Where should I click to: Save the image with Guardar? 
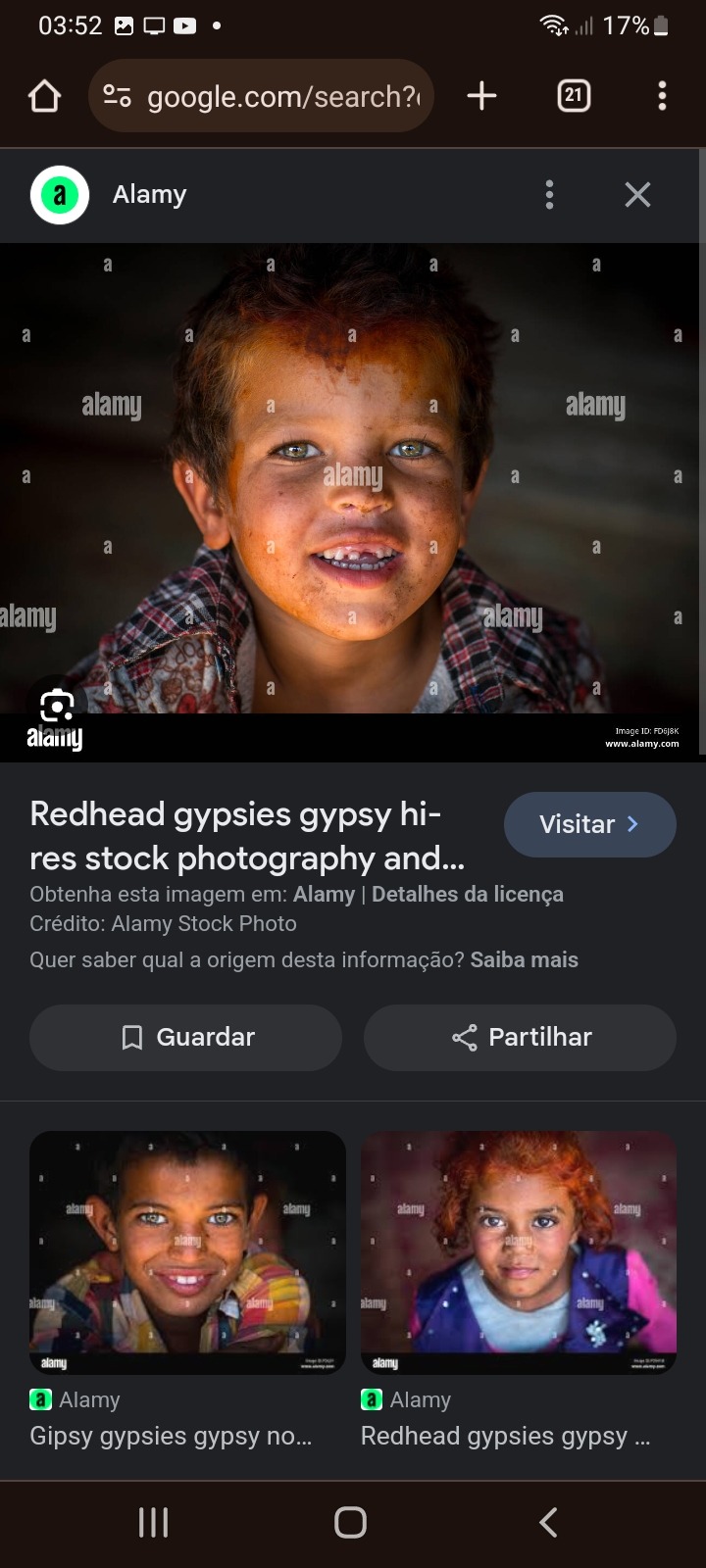(x=186, y=1037)
